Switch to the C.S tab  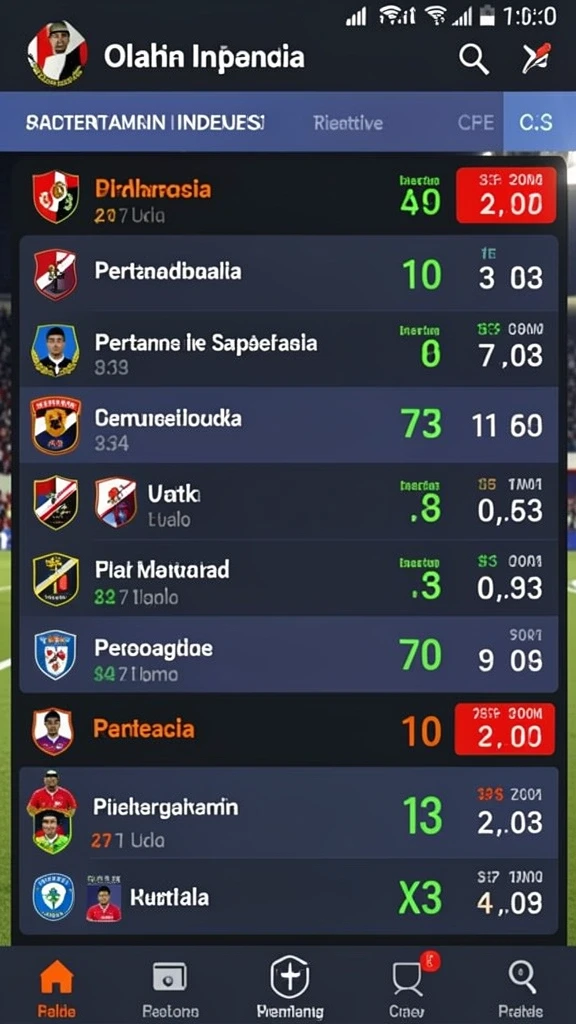(536, 122)
